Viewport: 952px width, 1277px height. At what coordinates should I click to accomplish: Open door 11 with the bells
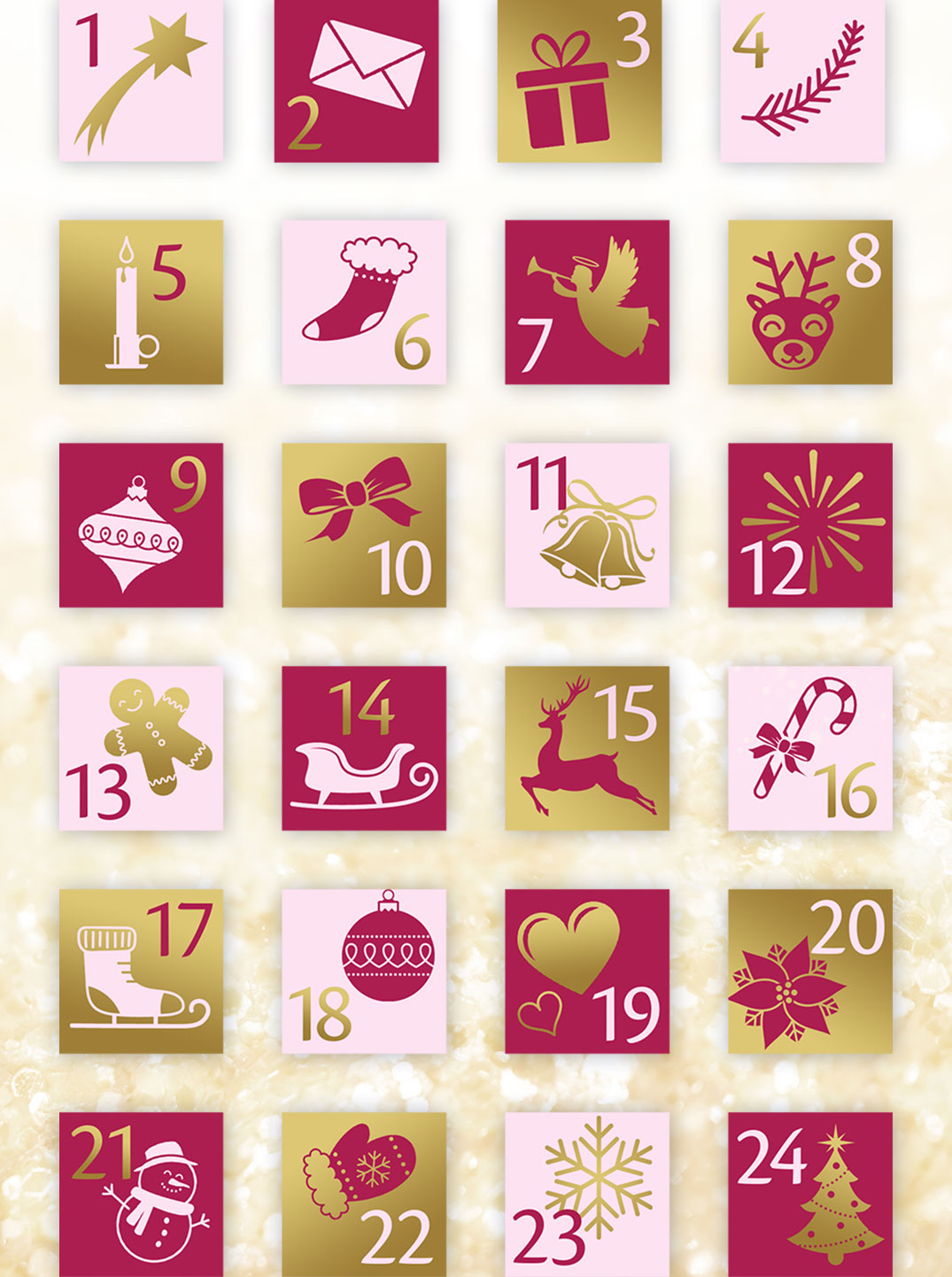[x=587, y=525]
